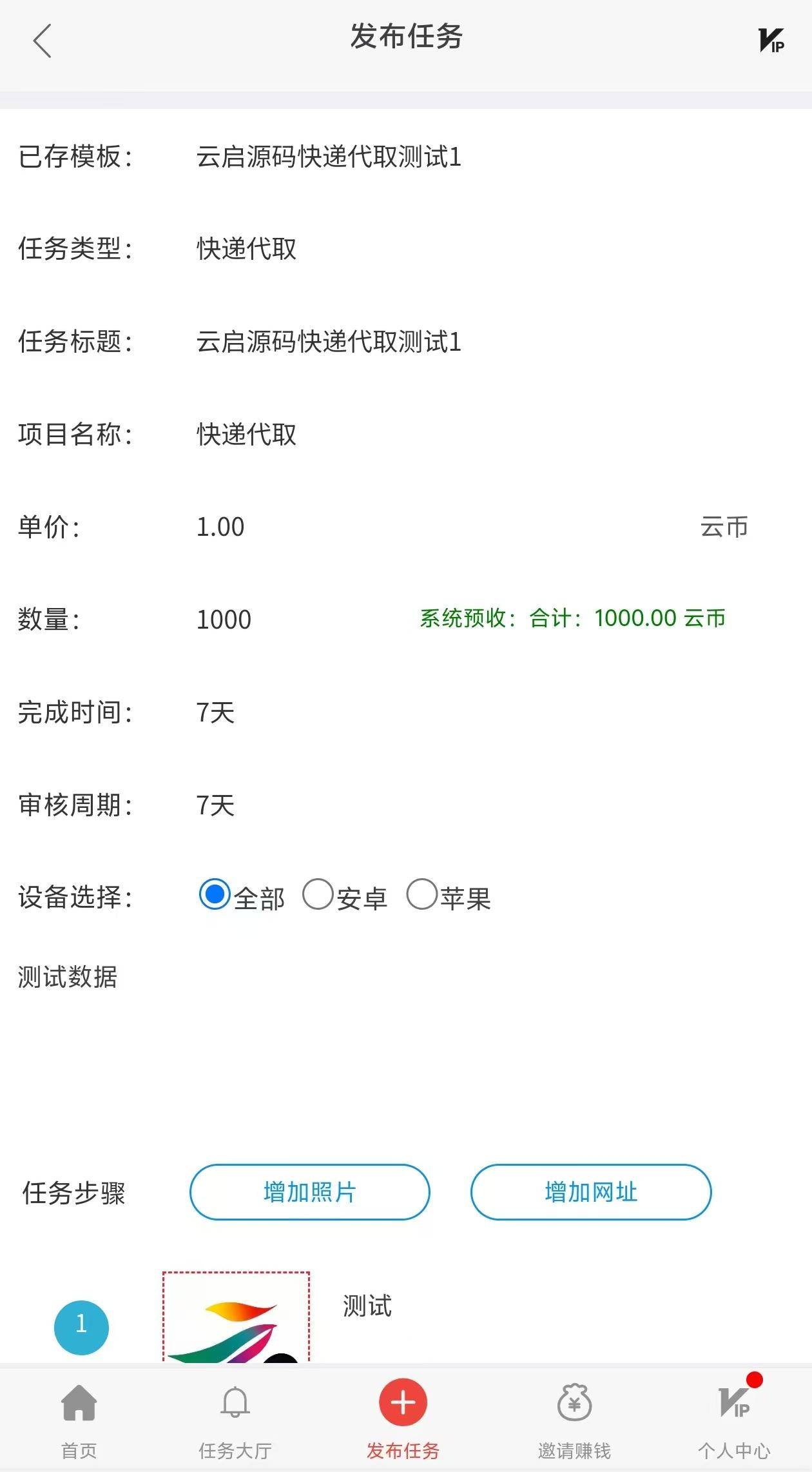Open the 任务类型 type selector
812x1472 pixels.
pos(245,250)
